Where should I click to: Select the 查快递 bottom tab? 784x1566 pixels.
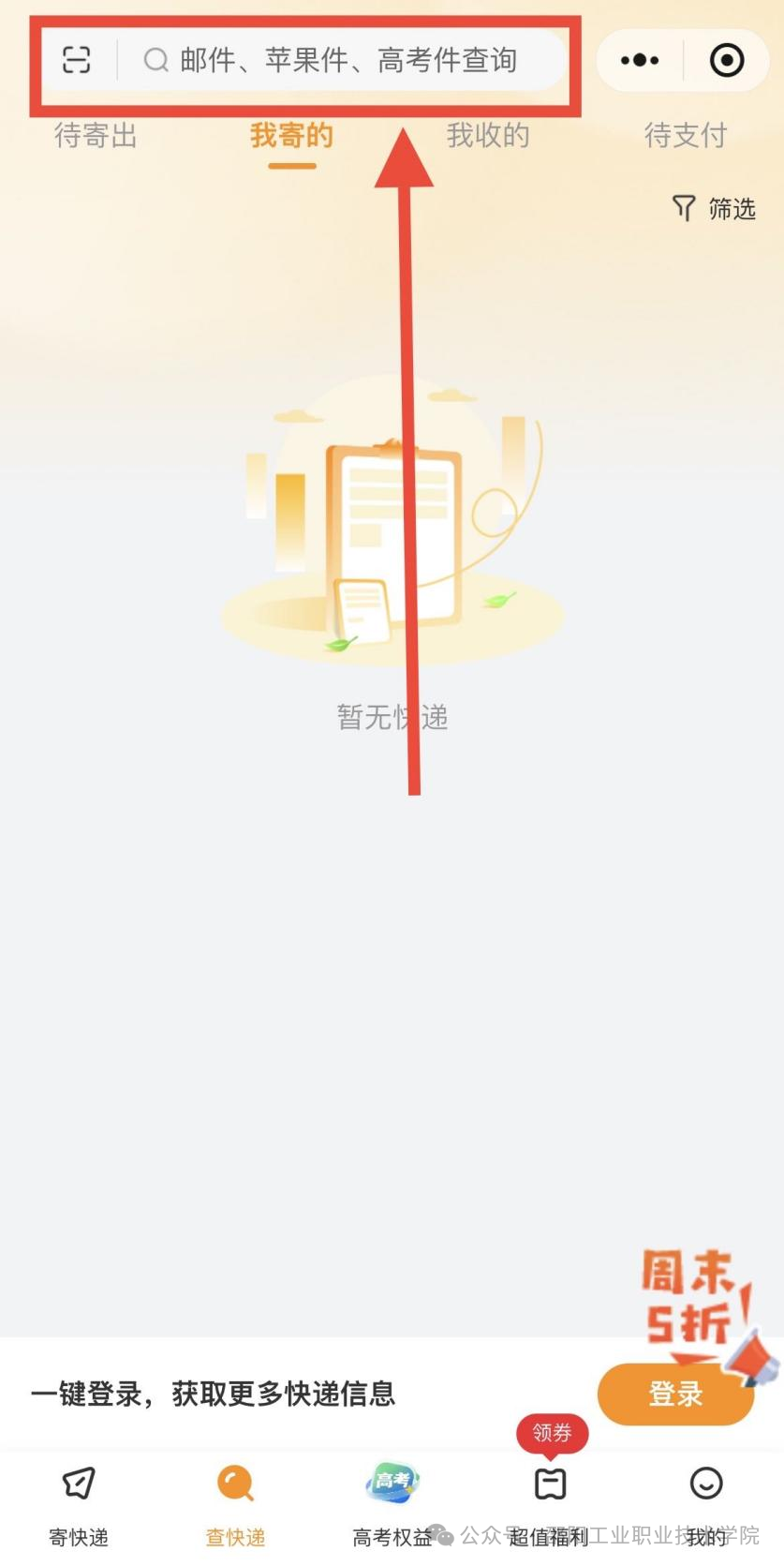[x=235, y=1499]
